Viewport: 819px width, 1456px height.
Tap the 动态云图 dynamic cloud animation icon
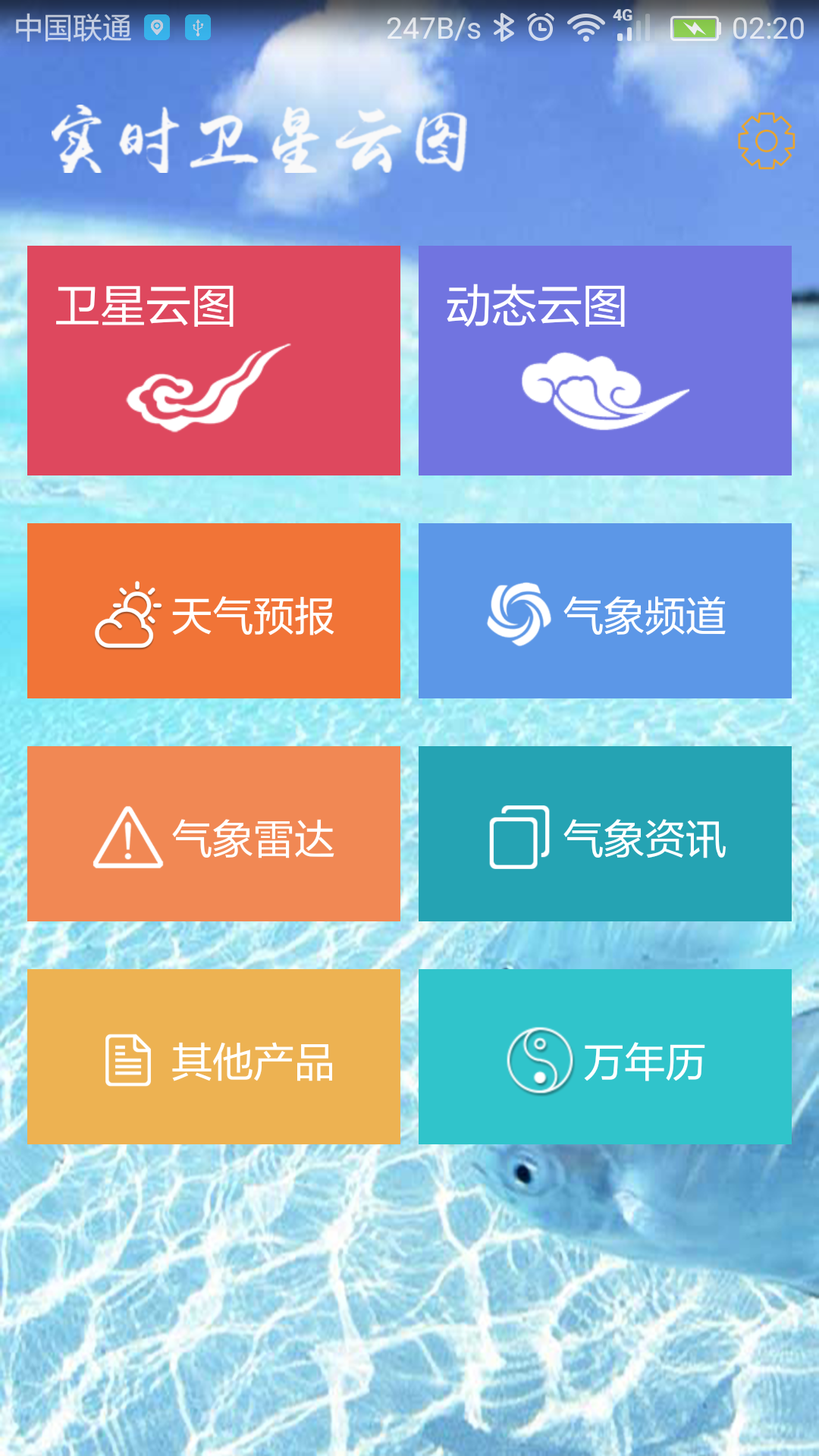[604, 391]
